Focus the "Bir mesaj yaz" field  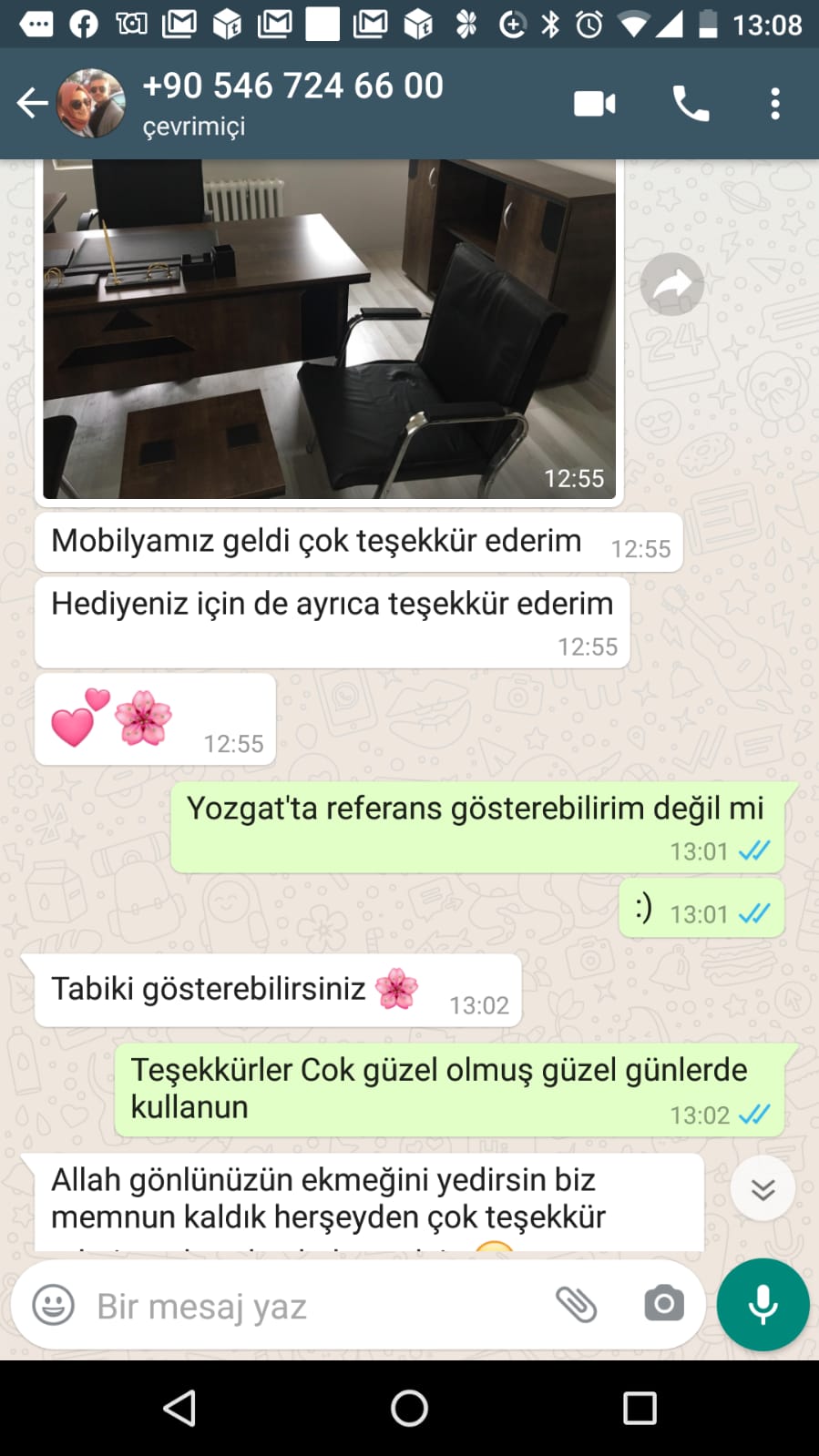[310, 1306]
